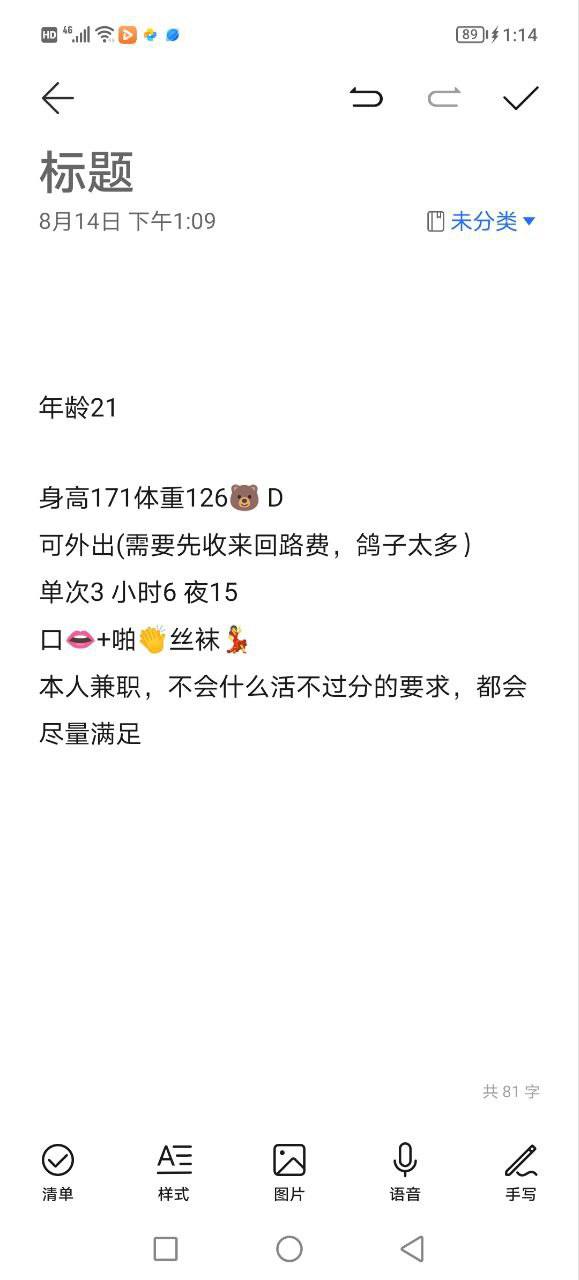579x1280 pixels.
Task: Open recent apps from the navigation bar
Action: pyautogui.click(x=166, y=1248)
